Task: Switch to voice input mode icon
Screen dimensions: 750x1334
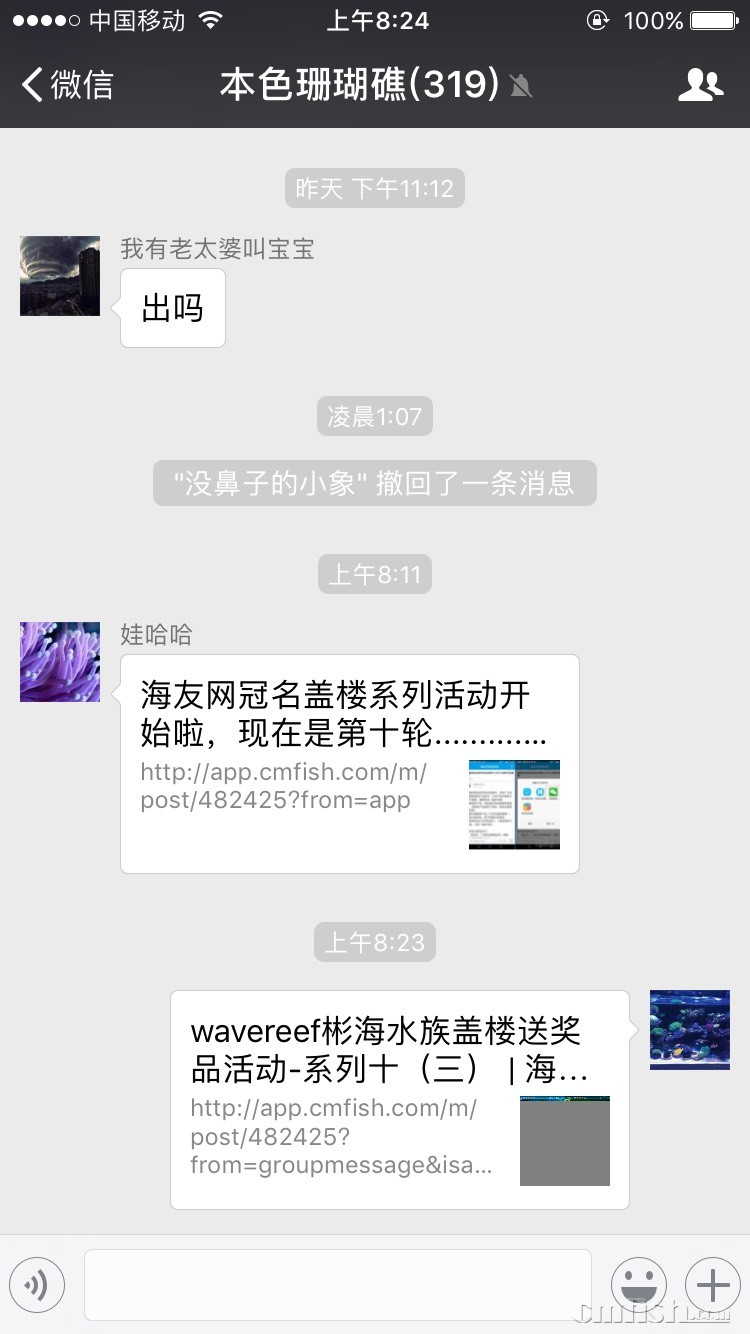Action: point(37,1285)
